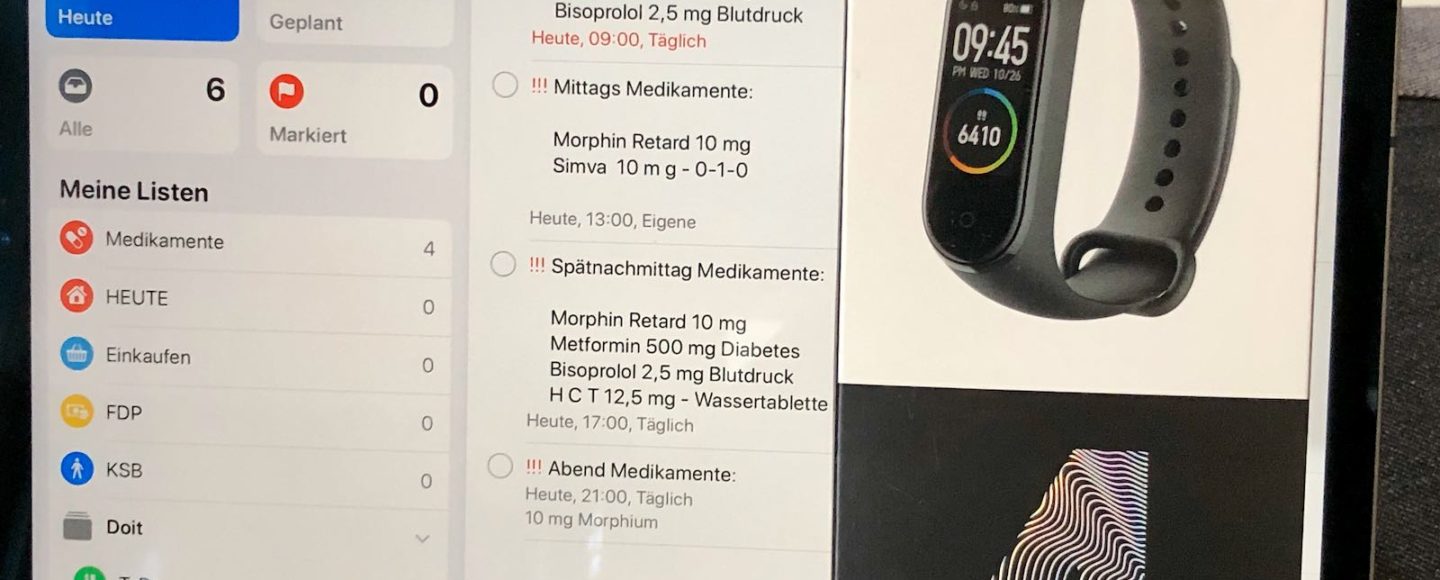Open the FDP list
Viewport: 1440px width, 580px height.
click(x=250, y=414)
